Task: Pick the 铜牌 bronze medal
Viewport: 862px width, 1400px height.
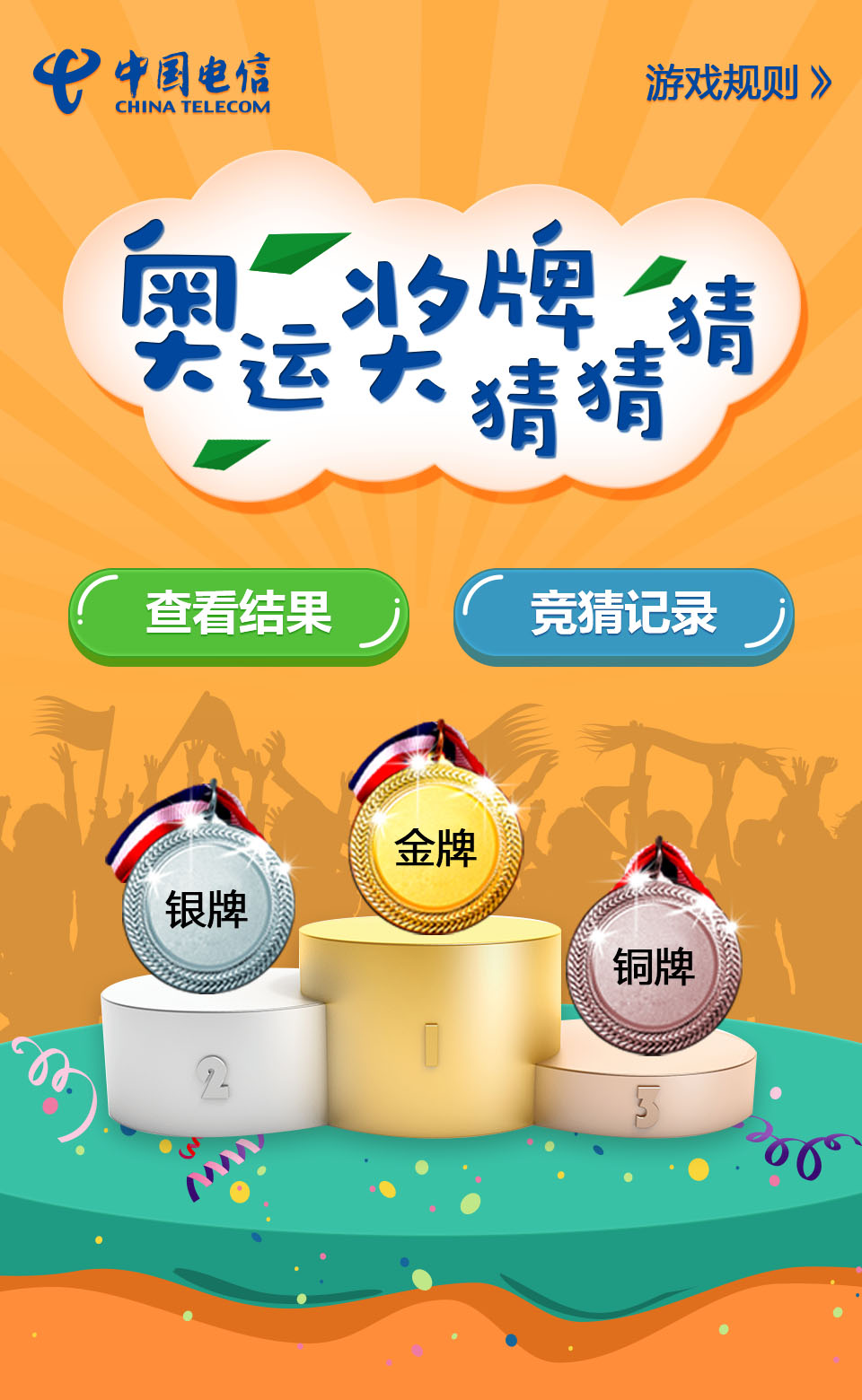Action: (654, 967)
